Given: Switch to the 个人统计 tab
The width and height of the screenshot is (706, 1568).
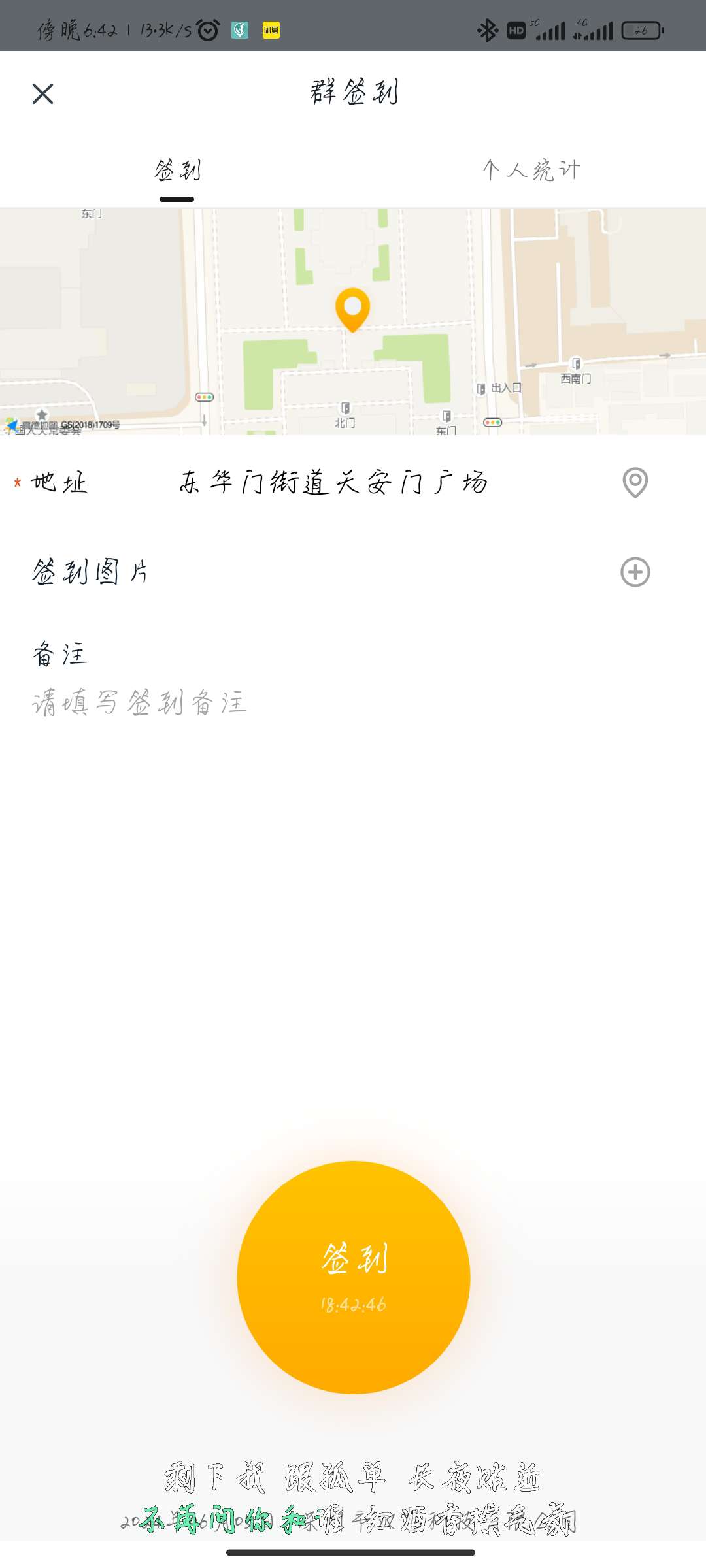Looking at the screenshot, I should point(531,171).
